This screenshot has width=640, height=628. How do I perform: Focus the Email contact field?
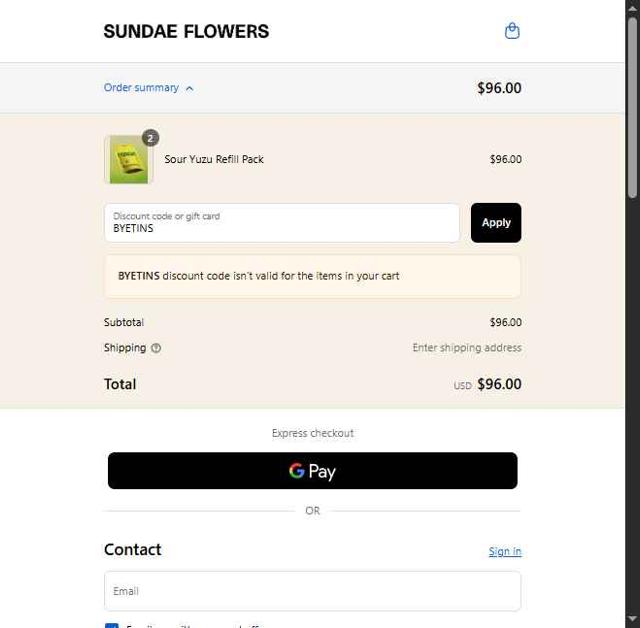[x=312, y=591]
